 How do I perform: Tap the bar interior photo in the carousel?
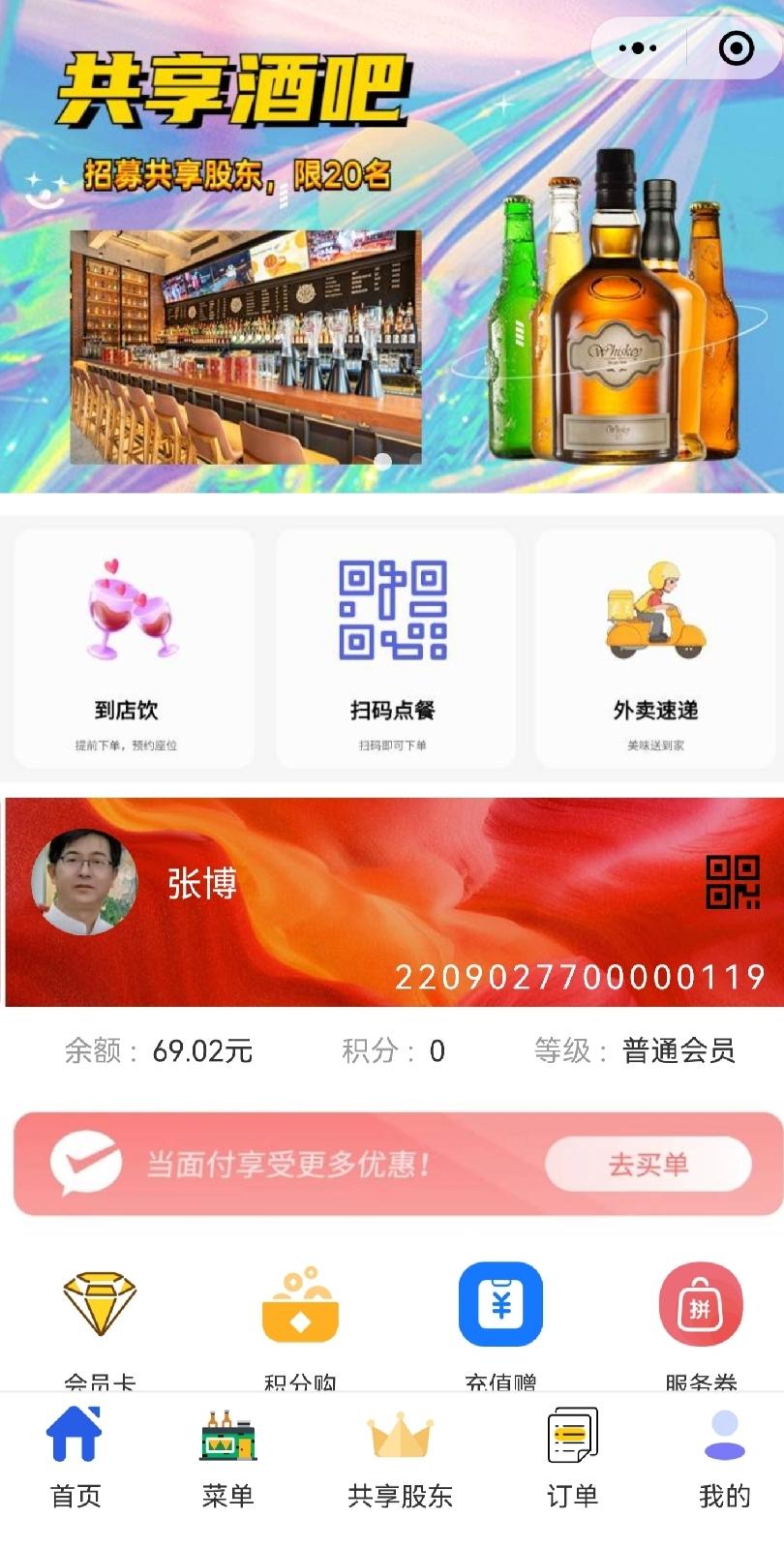click(245, 346)
